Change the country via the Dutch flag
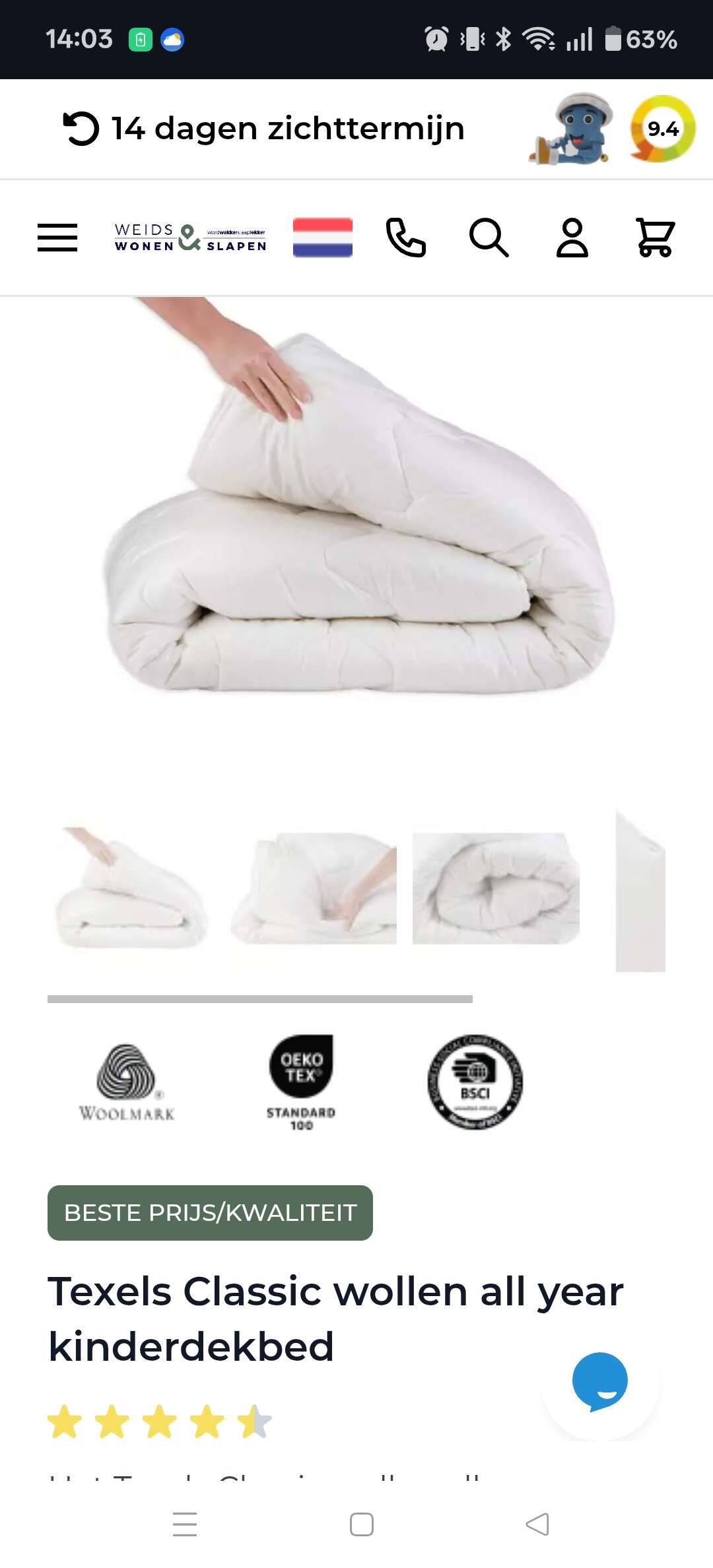The width and height of the screenshot is (713, 1568). (x=323, y=238)
